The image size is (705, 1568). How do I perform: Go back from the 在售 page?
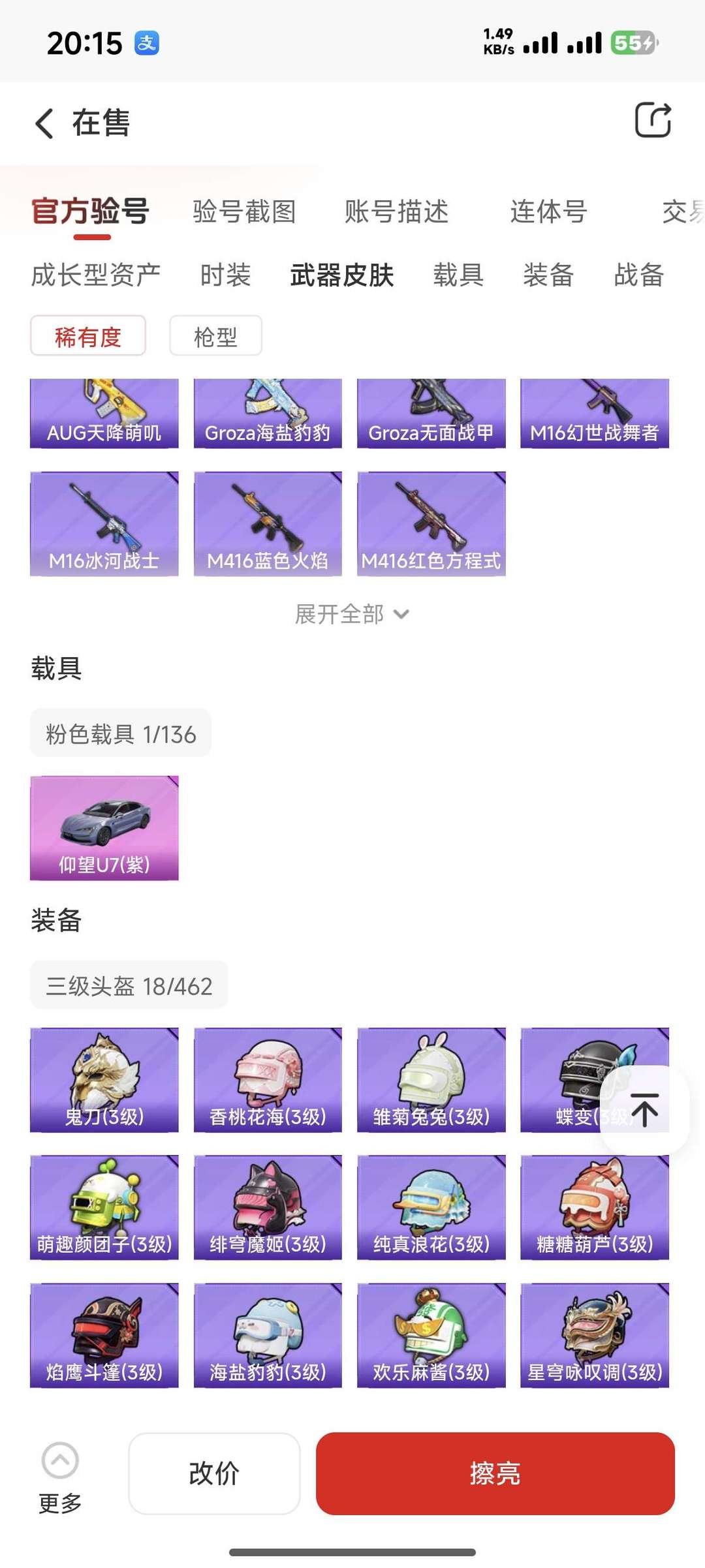pyautogui.click(x=44, y=123)
